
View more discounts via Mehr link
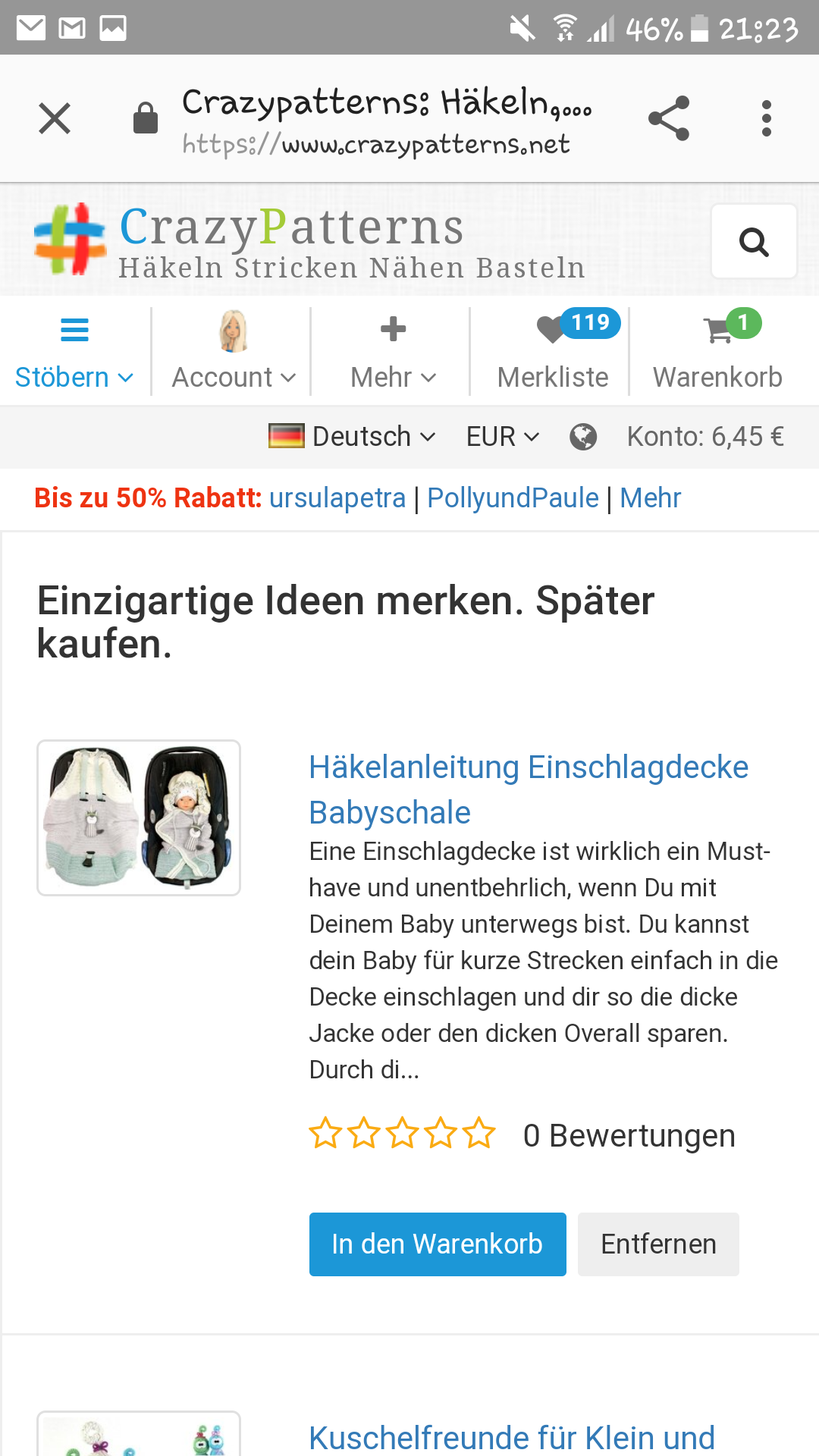[x=650, y=498]
